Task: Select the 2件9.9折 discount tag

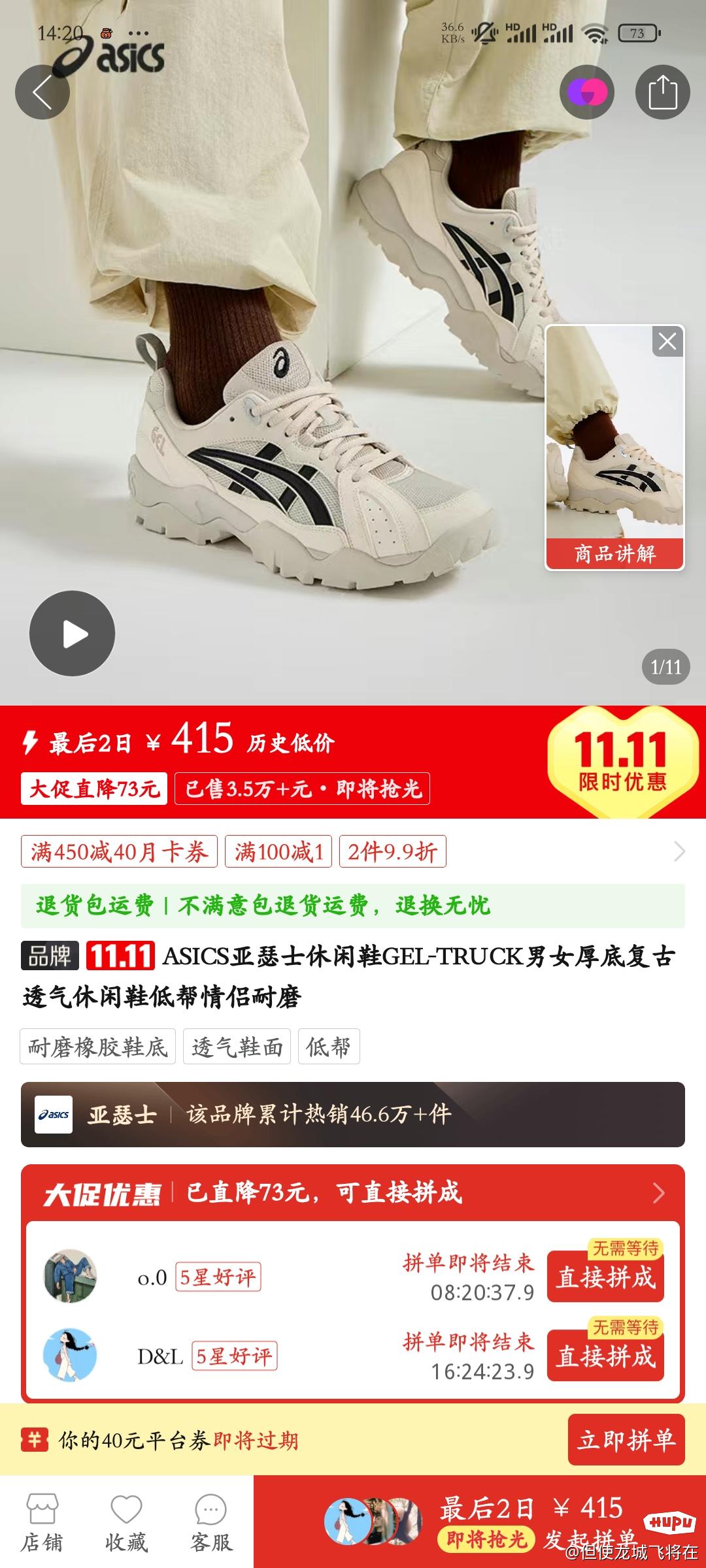Action: point(392,852)
